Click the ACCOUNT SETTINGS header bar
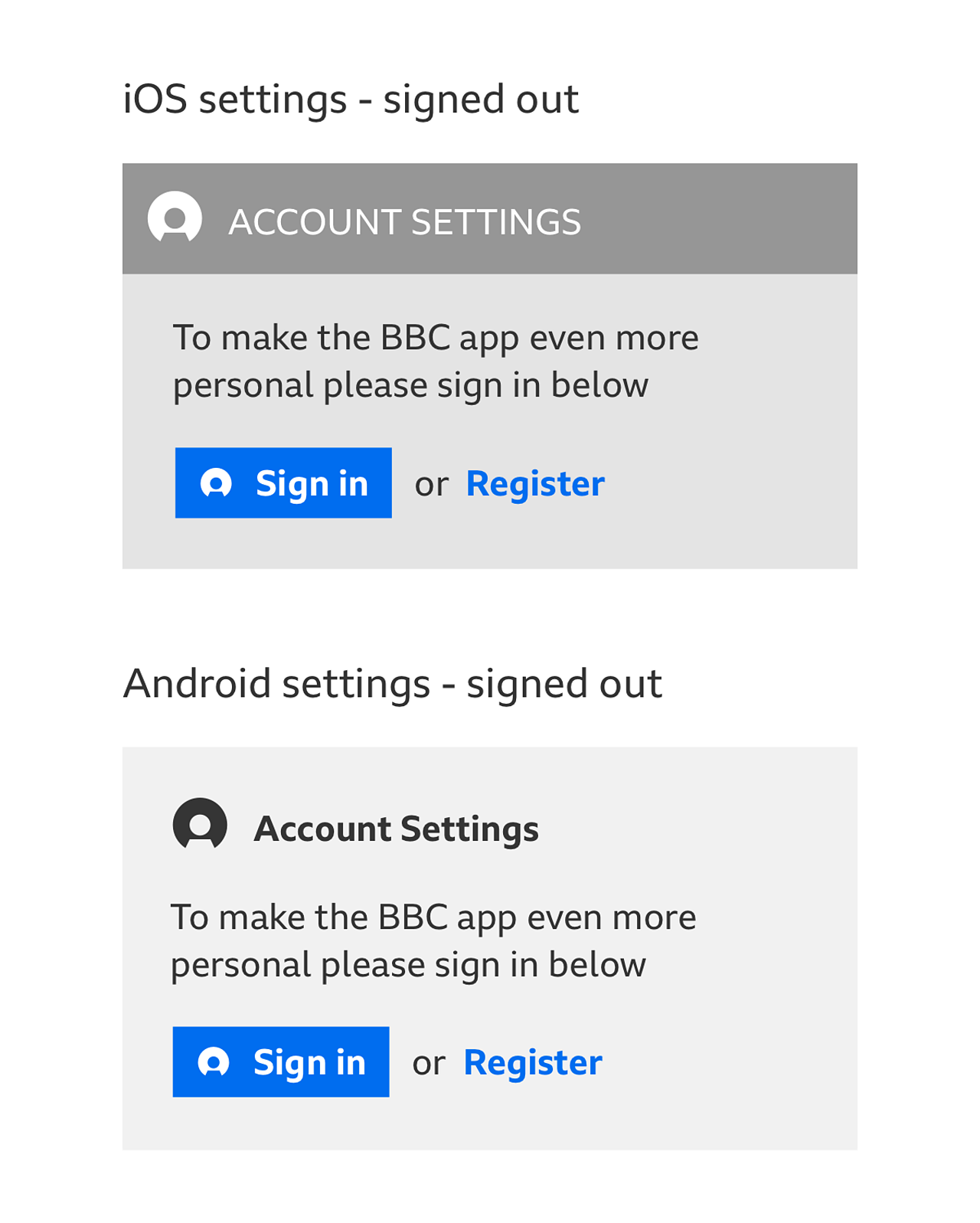Screen dimensions: 980x1223 [490, 221]
